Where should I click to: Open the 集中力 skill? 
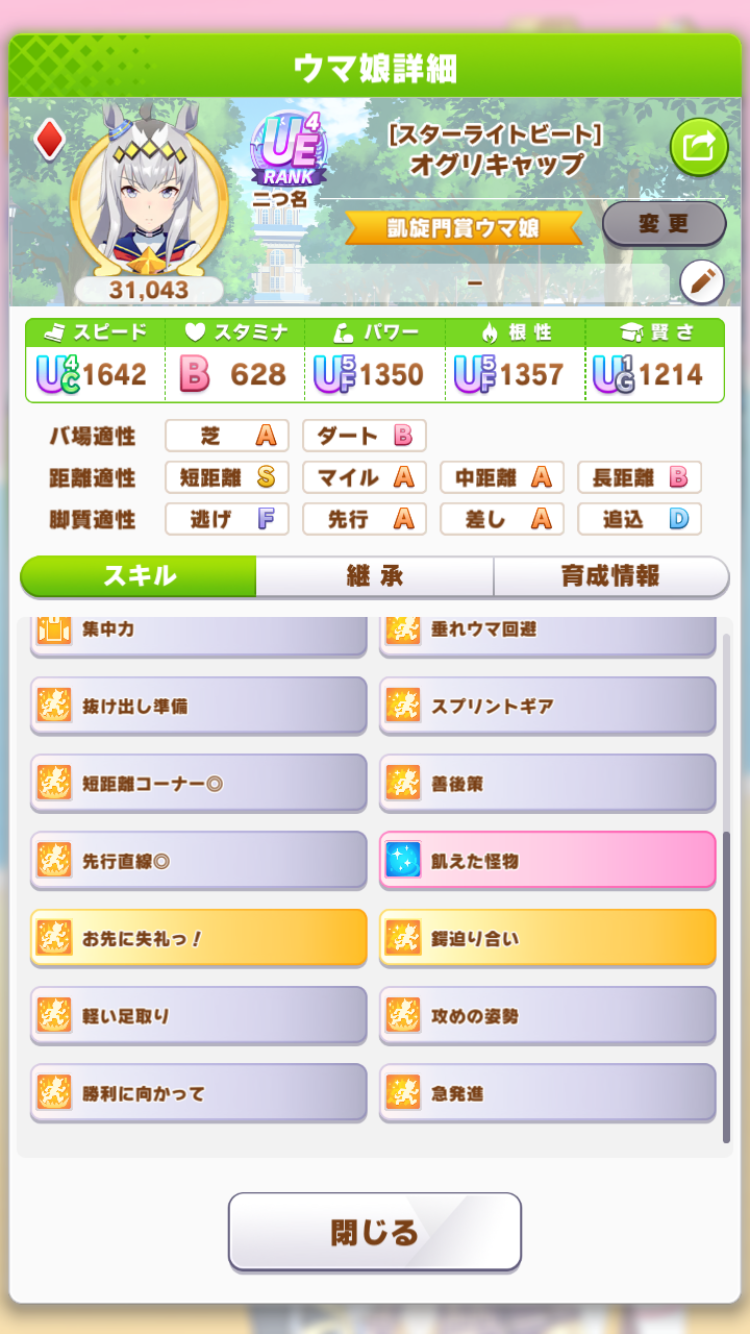[198, 634]
